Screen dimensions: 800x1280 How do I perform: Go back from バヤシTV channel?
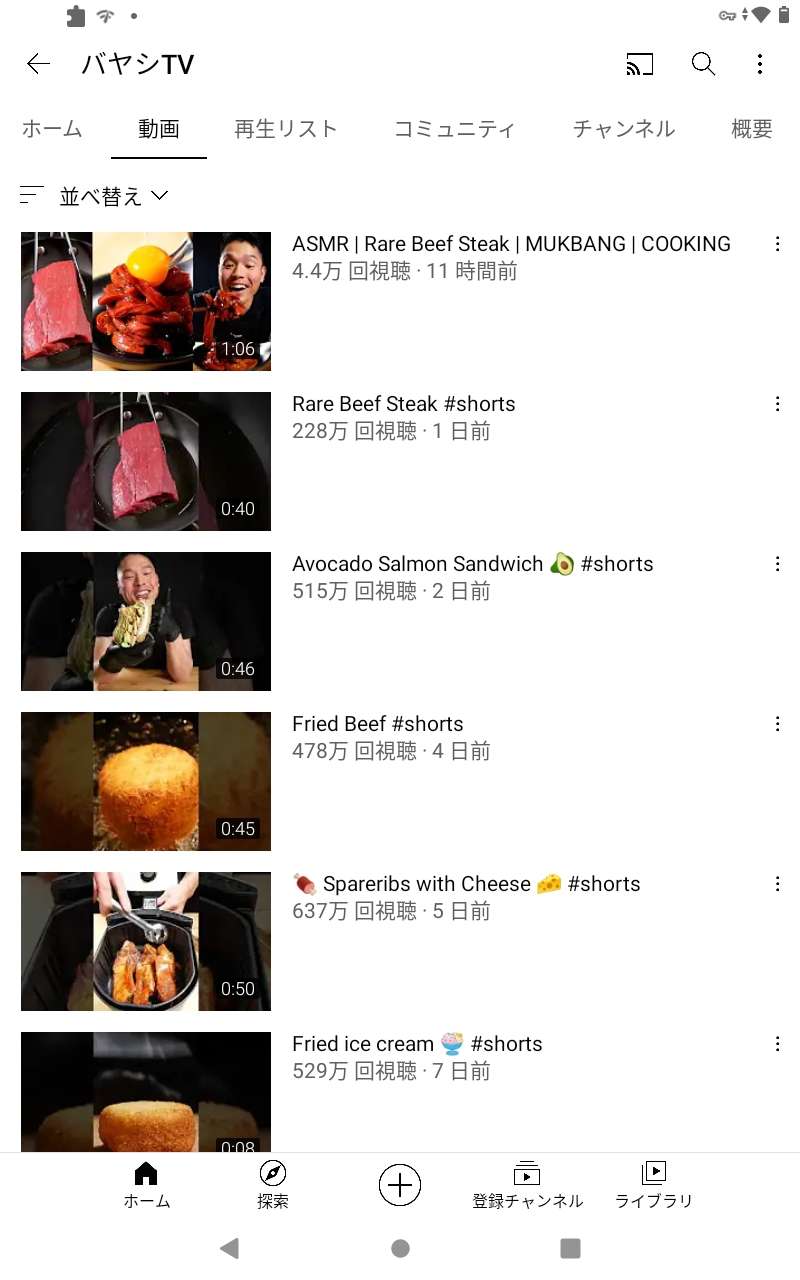pos(38,65)
